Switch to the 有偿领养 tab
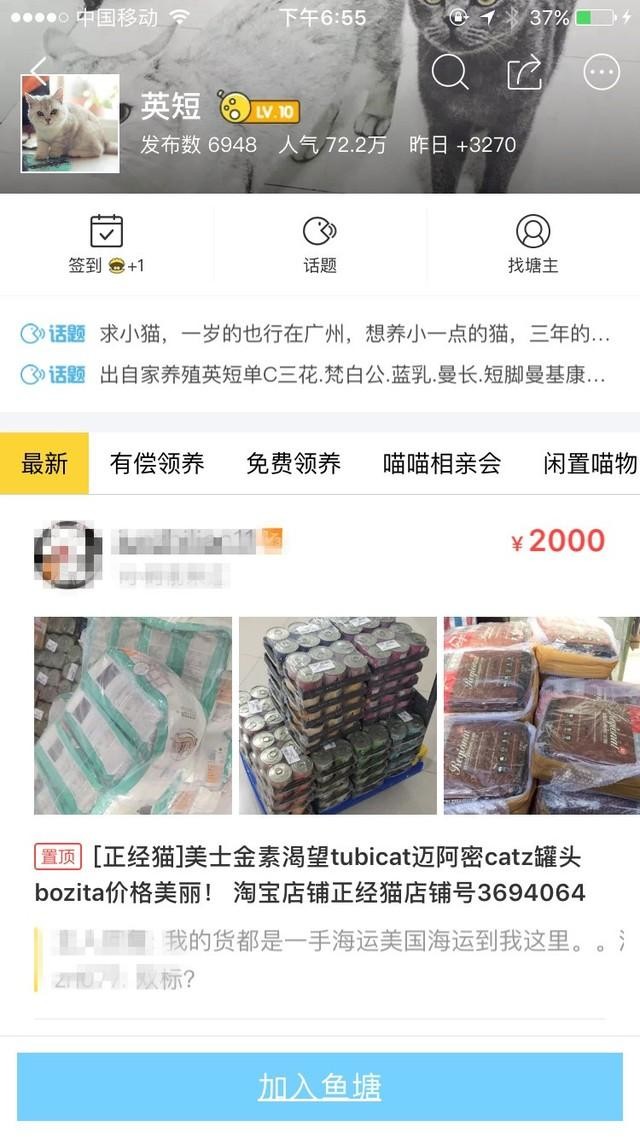 (157, 463)
